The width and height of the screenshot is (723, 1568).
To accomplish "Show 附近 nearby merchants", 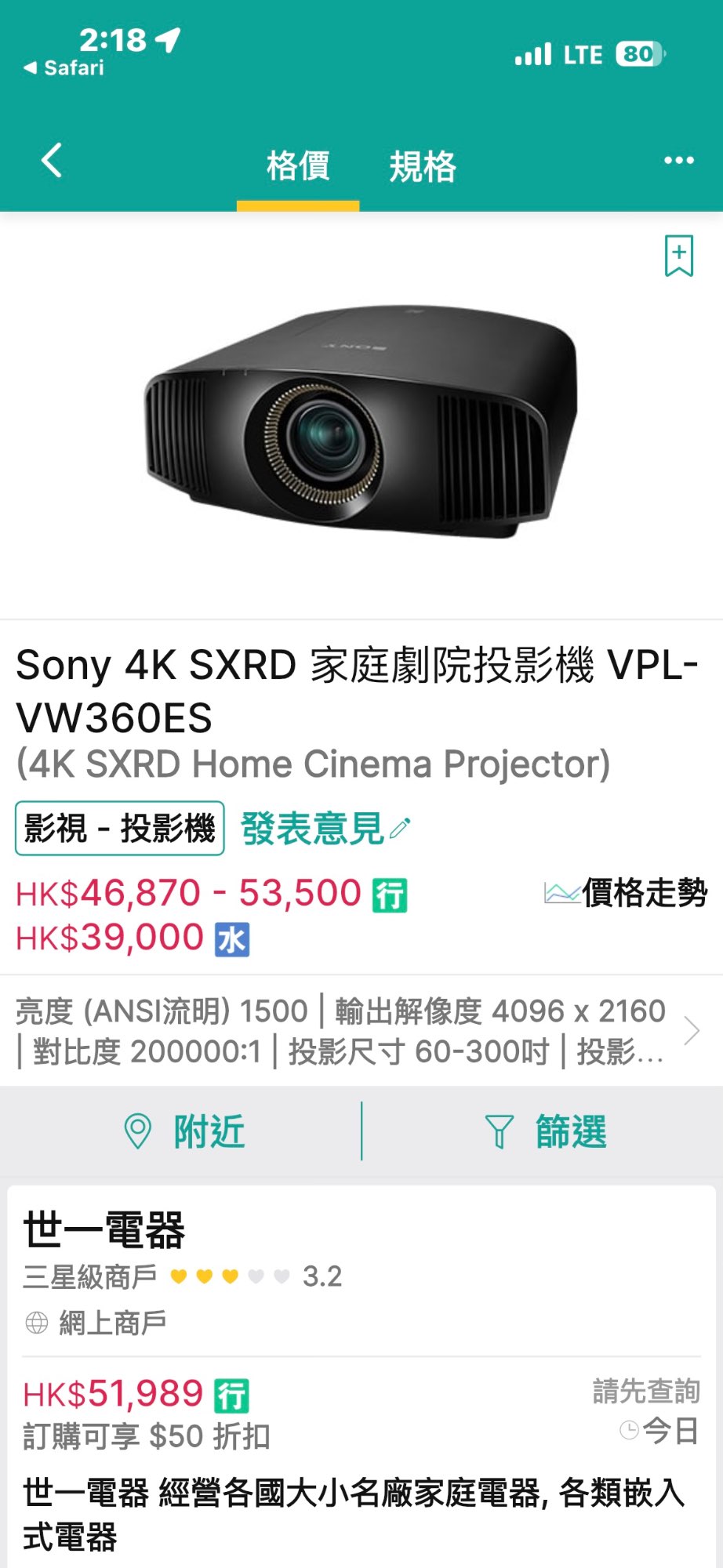I will click(x=185, y=1131).
